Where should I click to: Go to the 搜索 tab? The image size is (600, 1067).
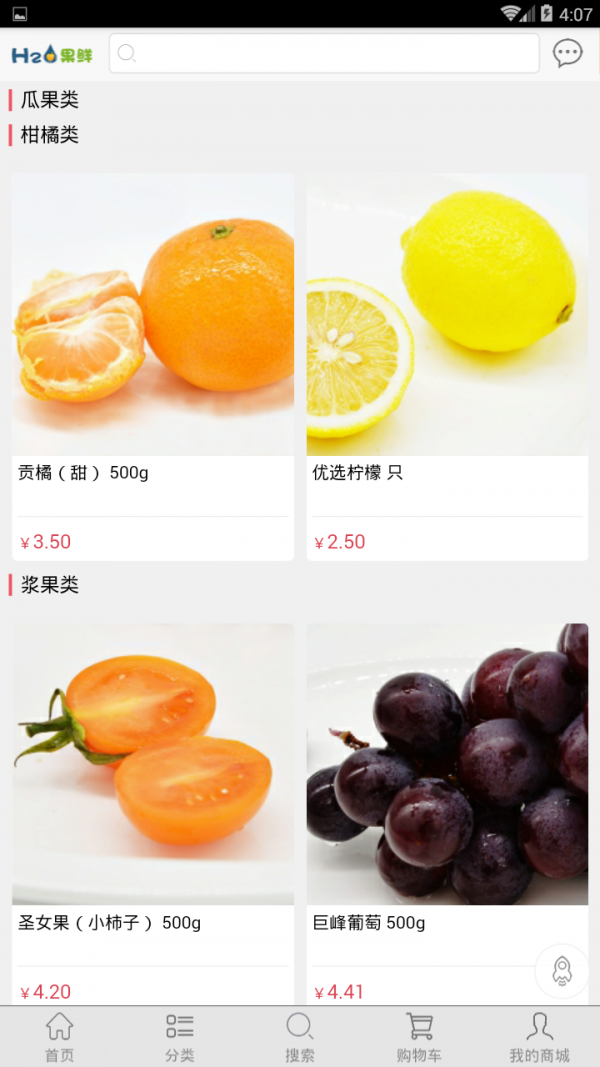(x=300, y=1037)
